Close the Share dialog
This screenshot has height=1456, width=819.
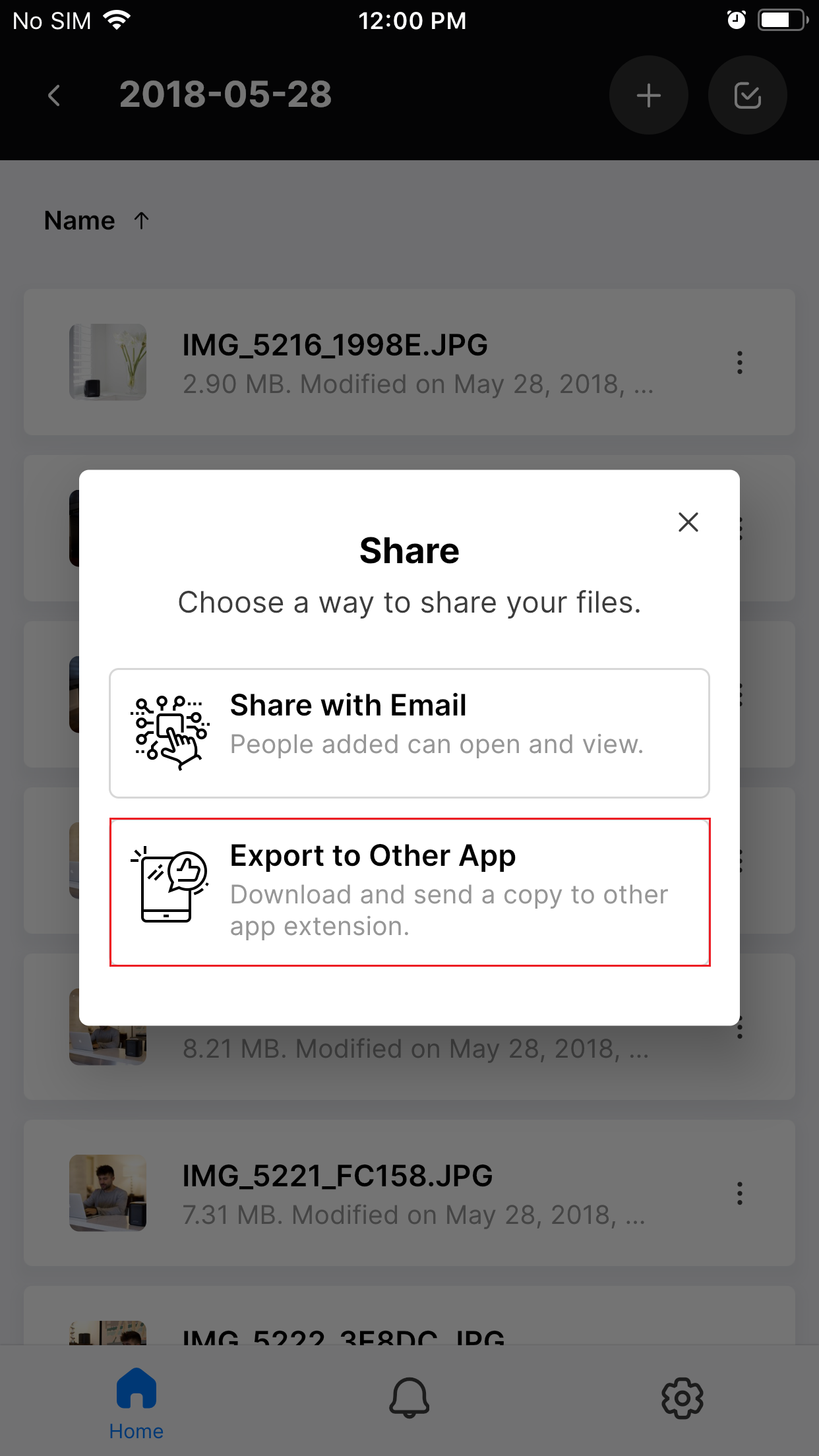click(x=688, y=522)
